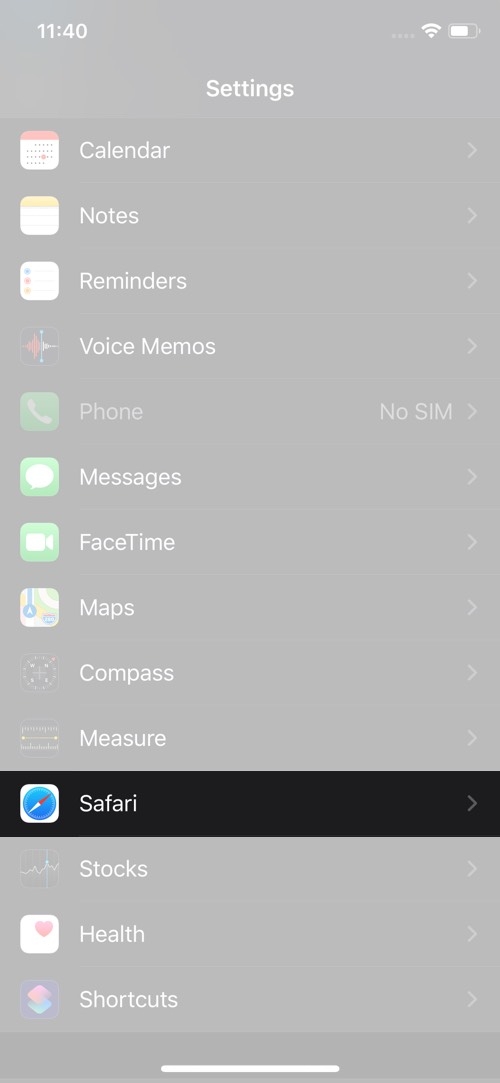Open Stocks settings

[x=250, y=868]
